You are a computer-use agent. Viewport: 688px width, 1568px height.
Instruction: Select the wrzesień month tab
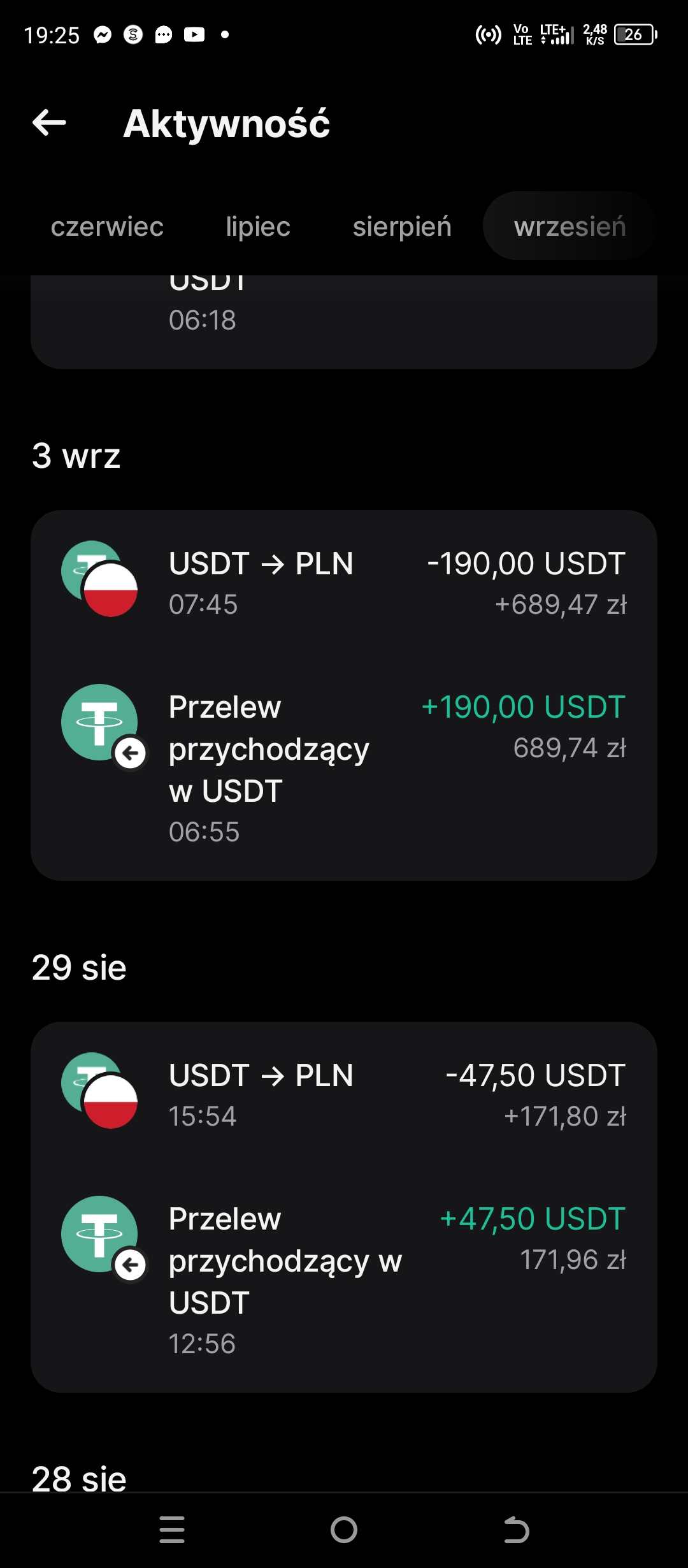point(570,227)
